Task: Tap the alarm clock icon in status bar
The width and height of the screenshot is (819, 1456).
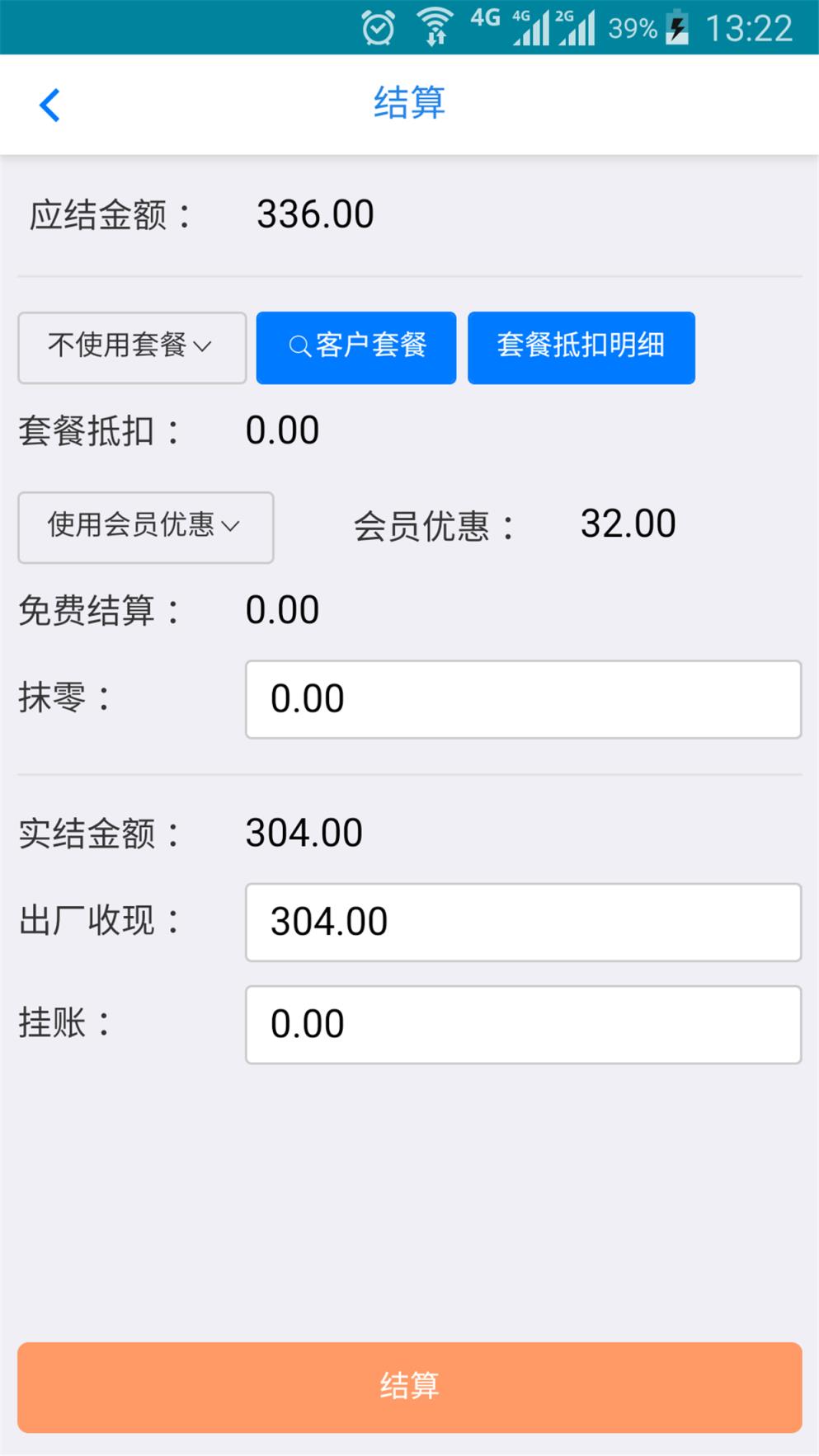Action: [378, 27]
